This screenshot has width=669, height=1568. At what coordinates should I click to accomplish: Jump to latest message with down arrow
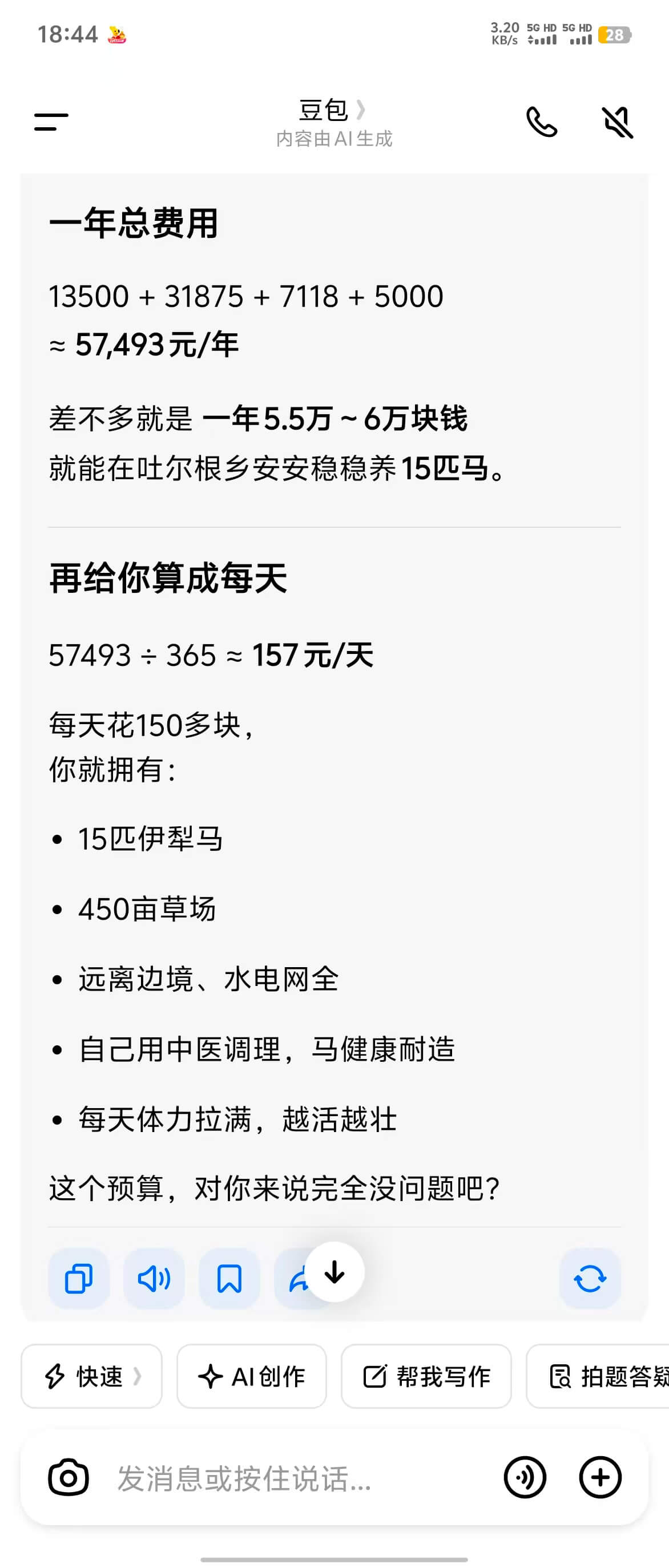(334, 1271)
